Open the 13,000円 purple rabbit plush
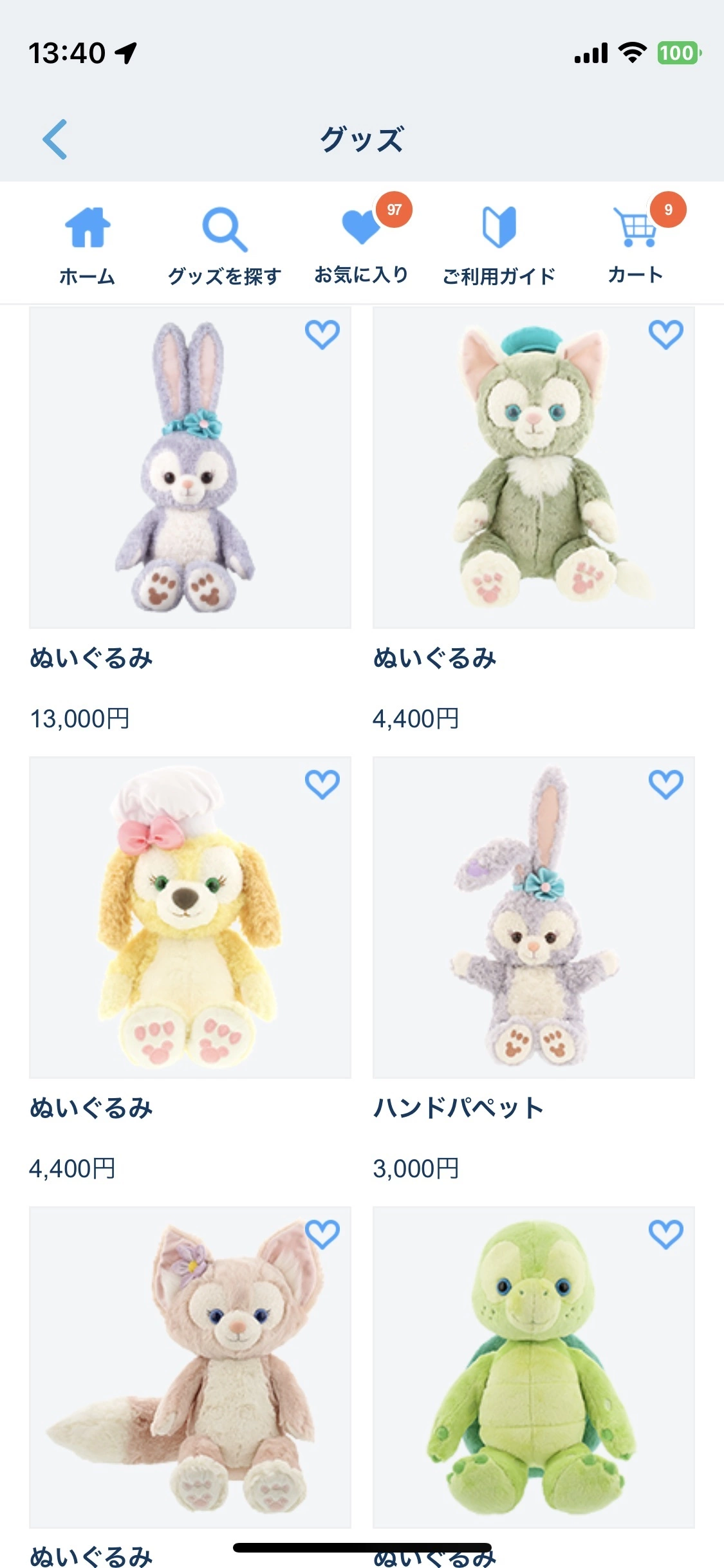Screen dimensions: 724x1568 coord(190,468)
